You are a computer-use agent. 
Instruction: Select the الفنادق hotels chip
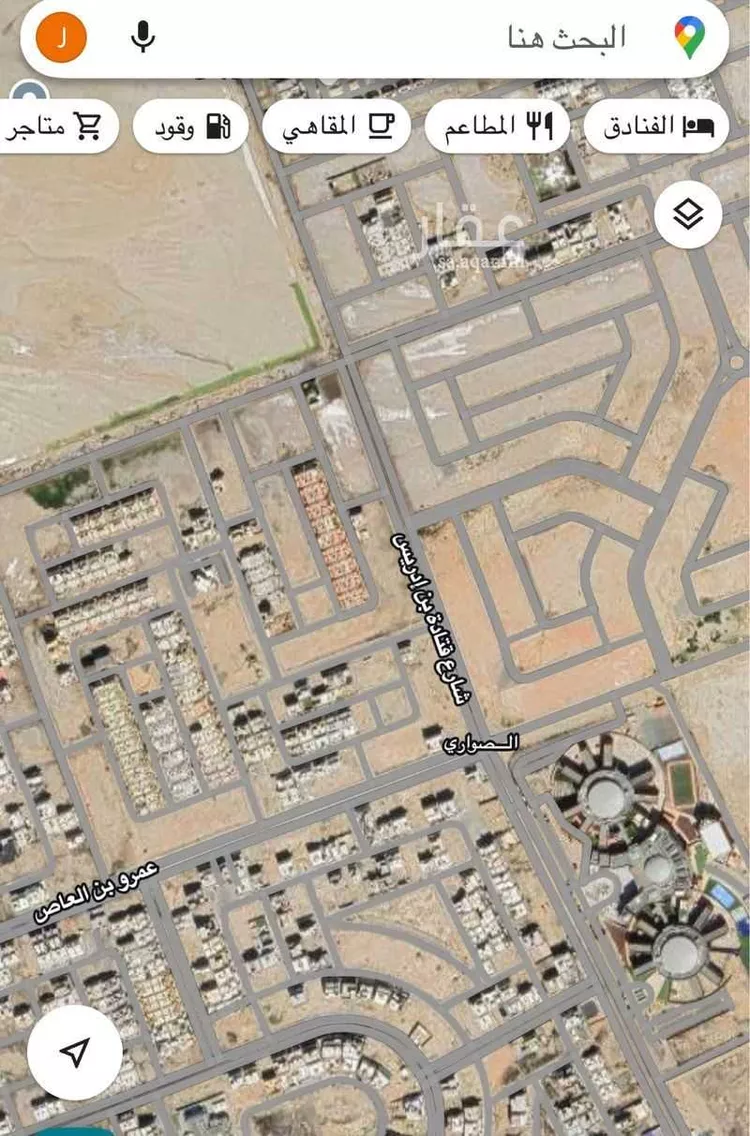(655, 127)
